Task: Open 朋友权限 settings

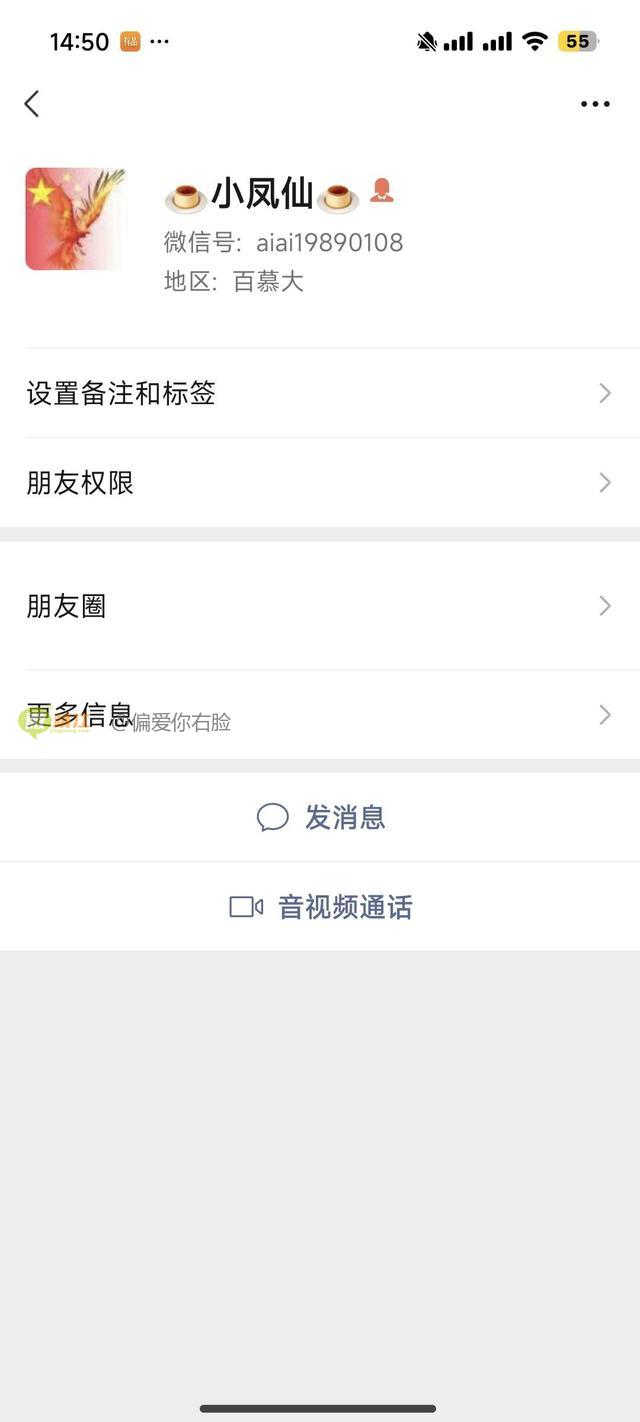Action: point(320,483)
